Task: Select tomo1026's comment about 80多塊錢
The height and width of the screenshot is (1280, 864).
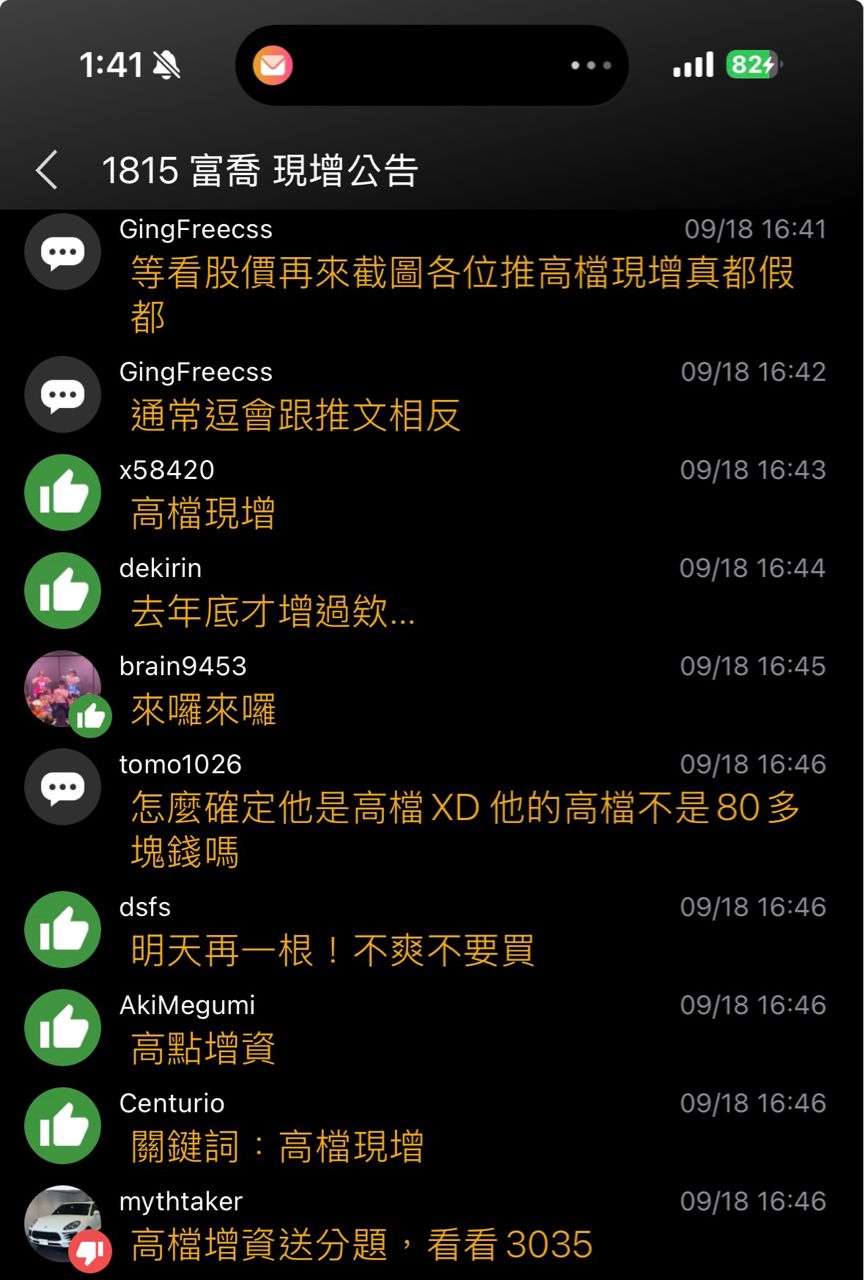Action: point(465,829)
